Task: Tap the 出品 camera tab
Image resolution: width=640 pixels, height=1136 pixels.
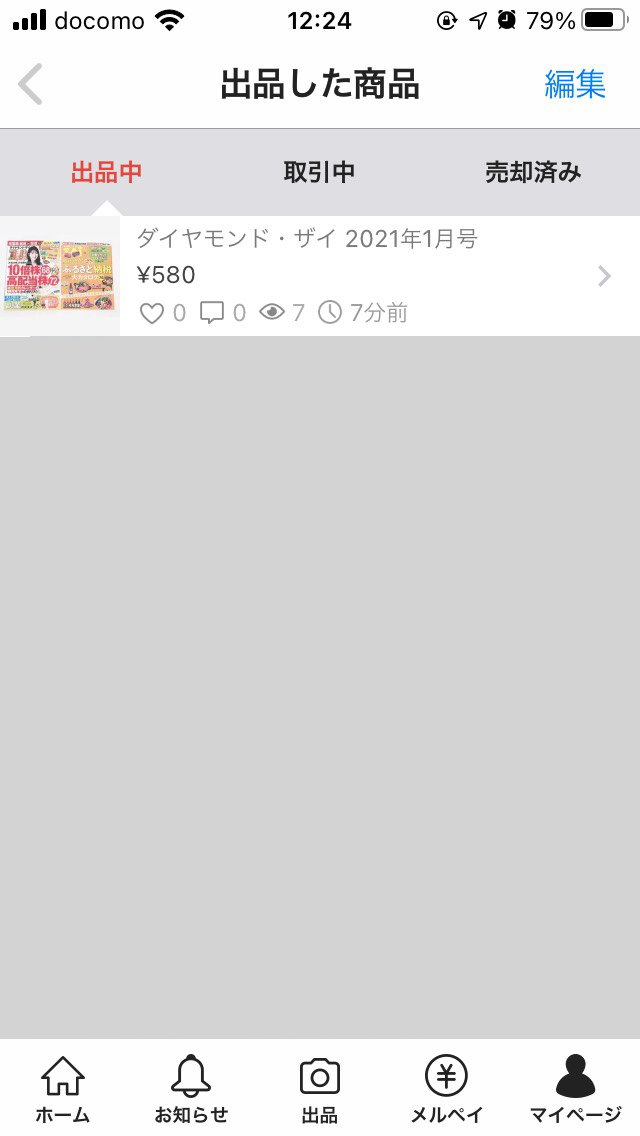Action: click(320, 1088)
